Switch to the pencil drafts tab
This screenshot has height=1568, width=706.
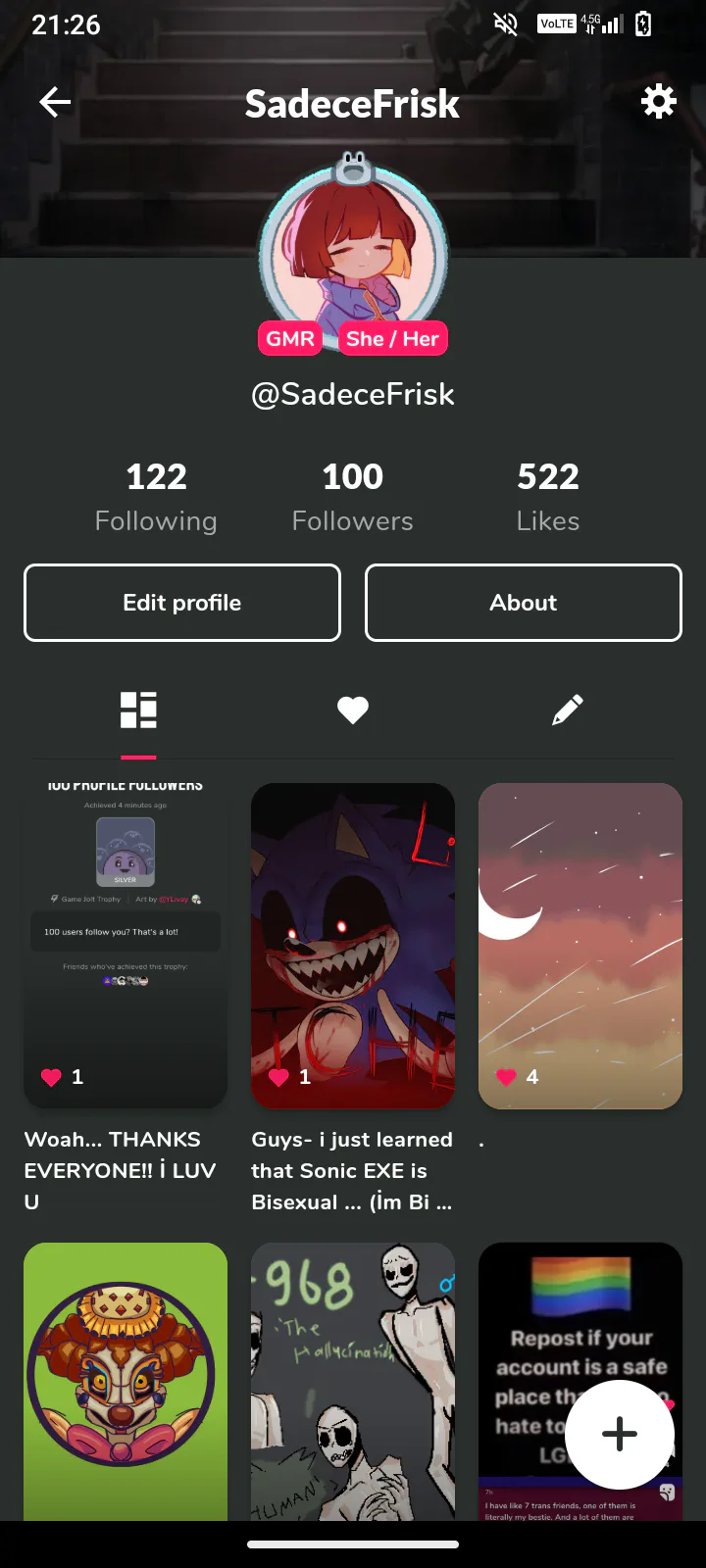coord(568,710)
